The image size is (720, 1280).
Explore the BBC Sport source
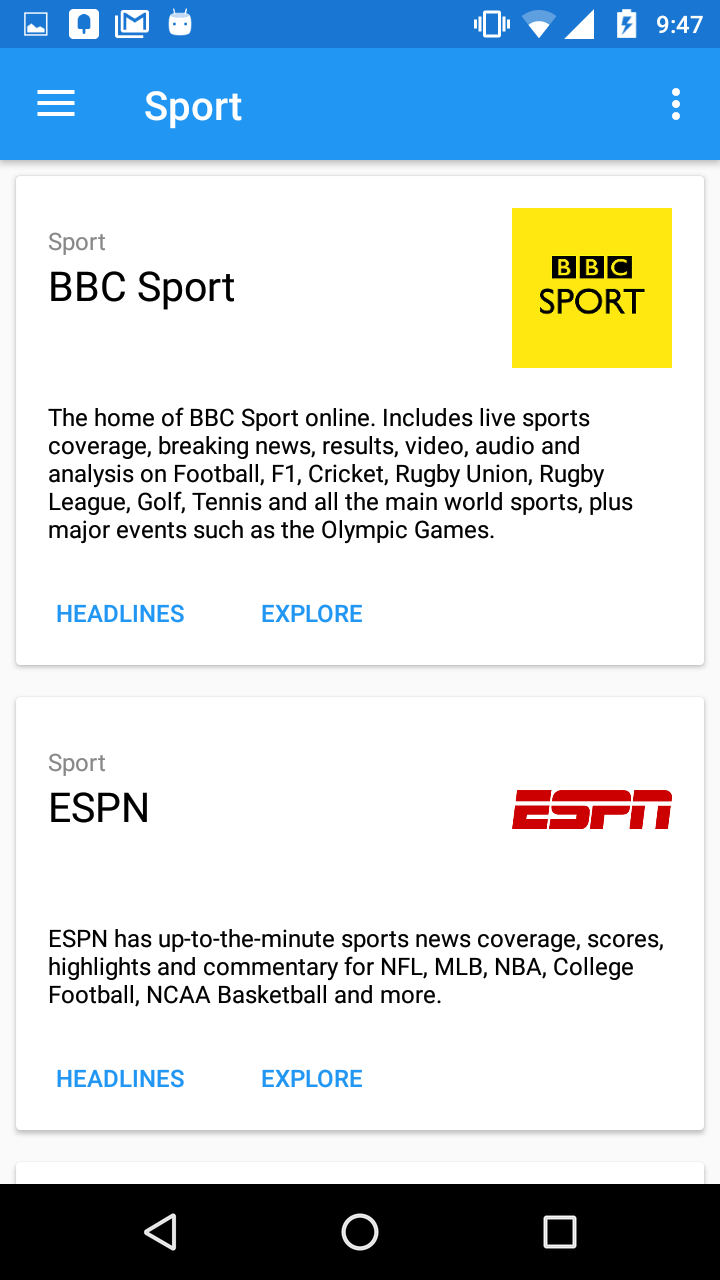pos(312,614)
